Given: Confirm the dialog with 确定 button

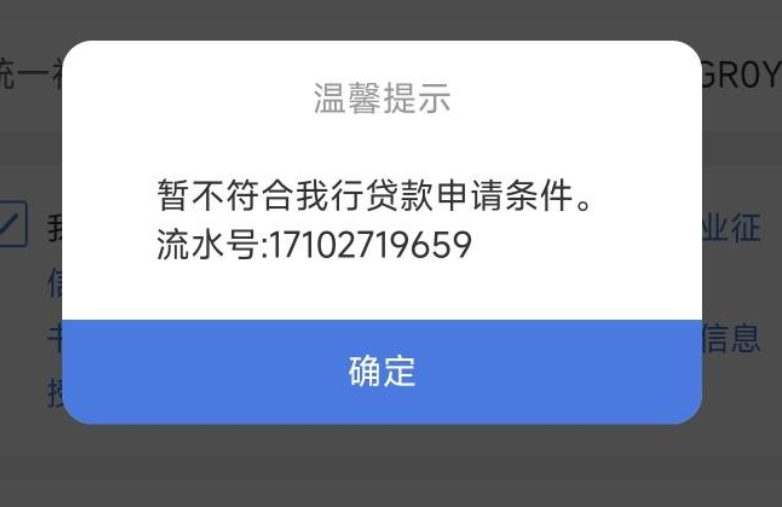Looking at the screenshot, I should click(382, 371).
